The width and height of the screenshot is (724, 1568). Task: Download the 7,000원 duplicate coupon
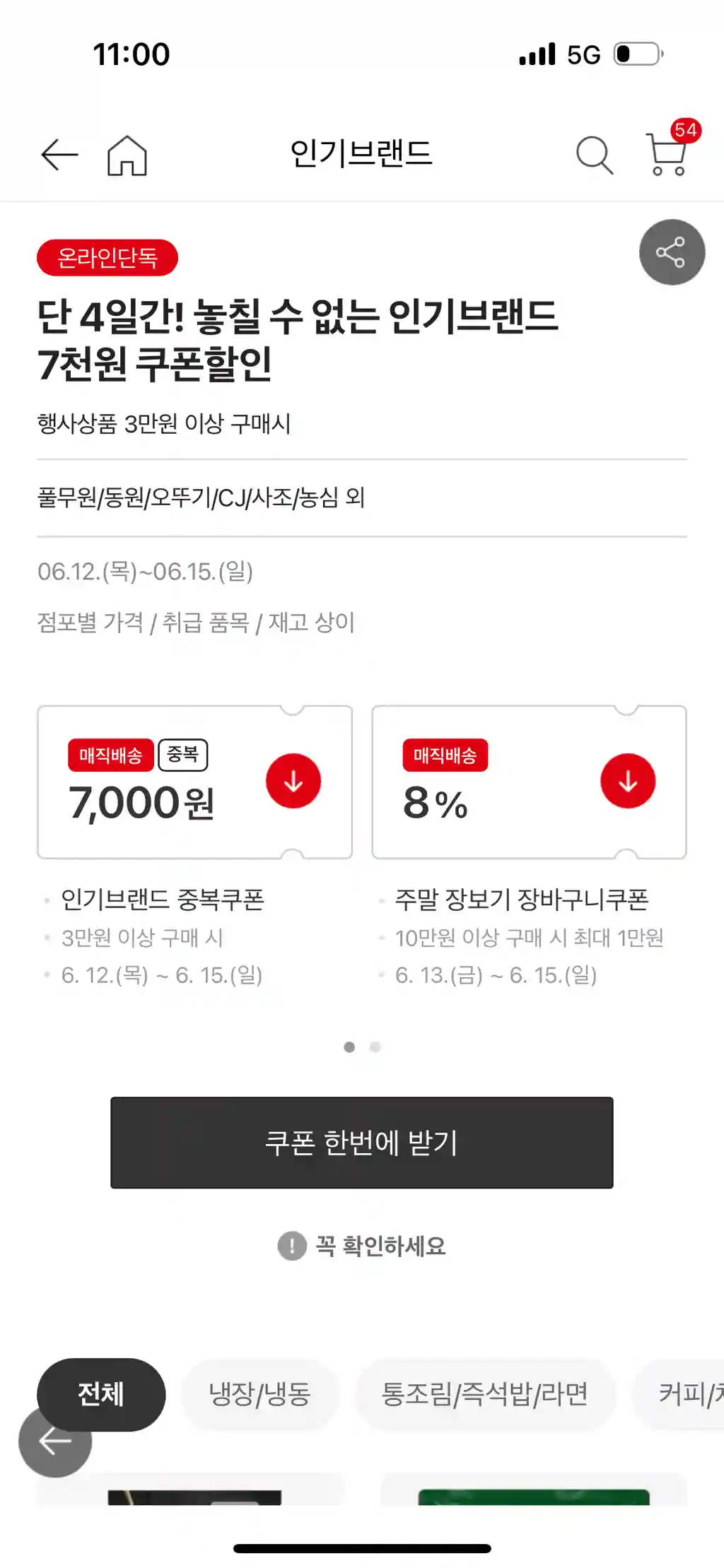[x=293, y=781]
